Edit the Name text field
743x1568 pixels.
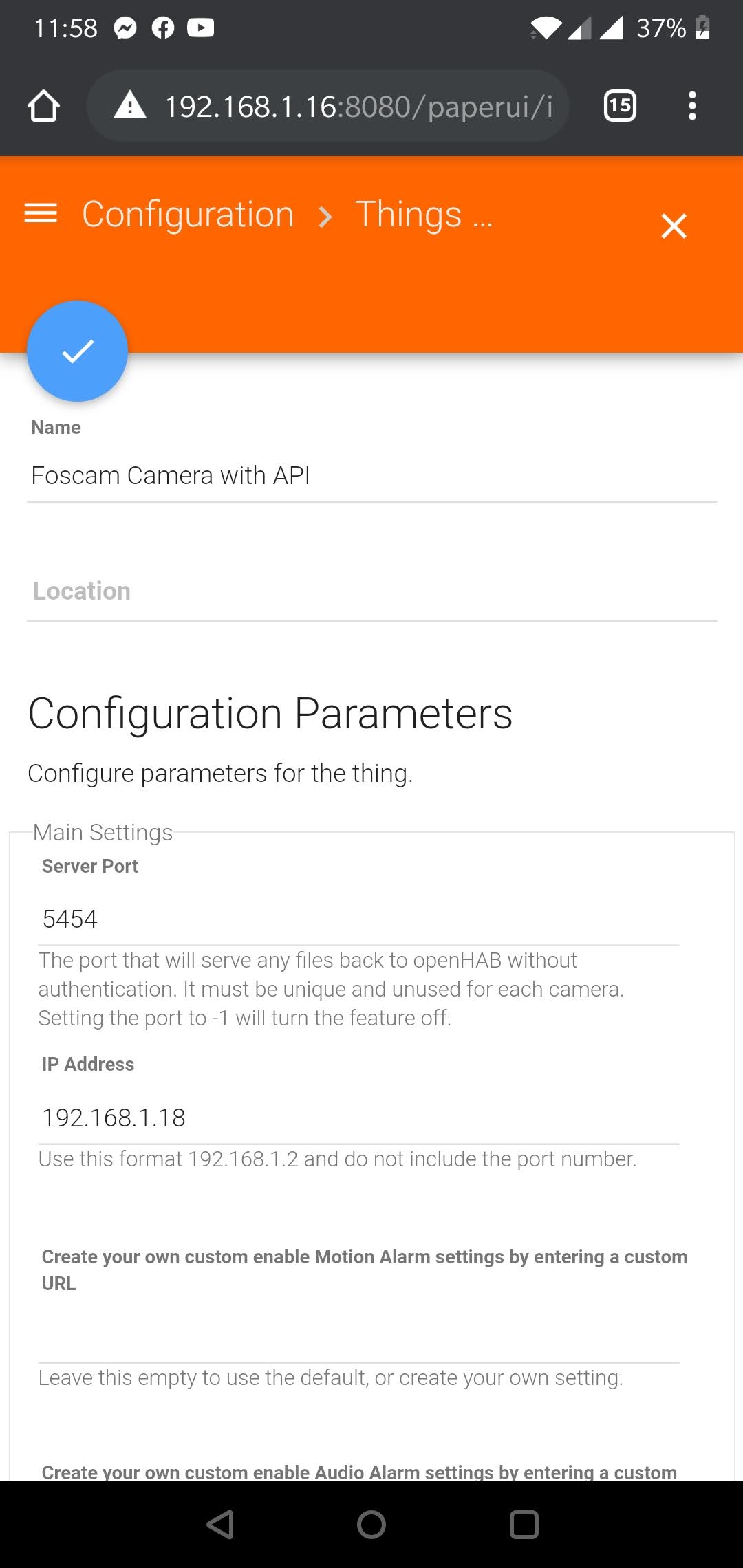coord(371,476)
